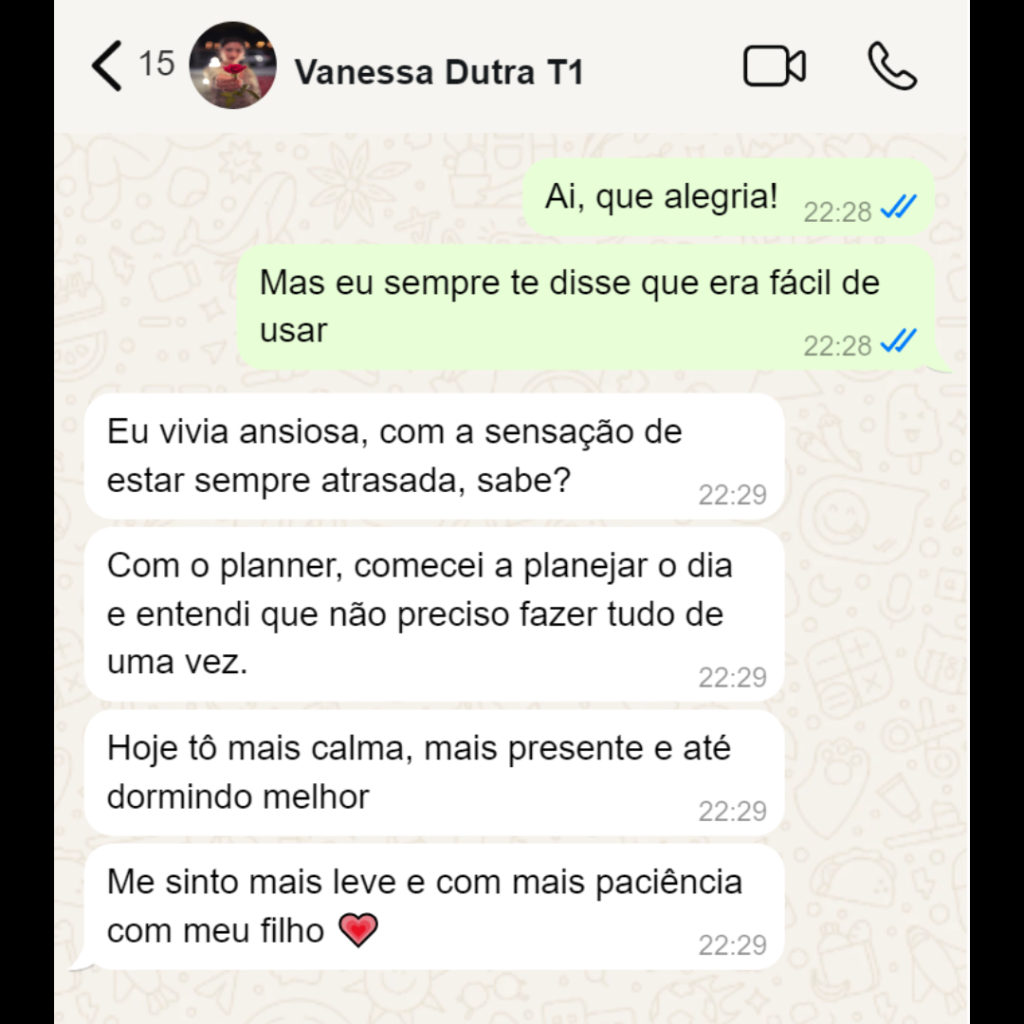Go back to the chat list

coord(108,66)
